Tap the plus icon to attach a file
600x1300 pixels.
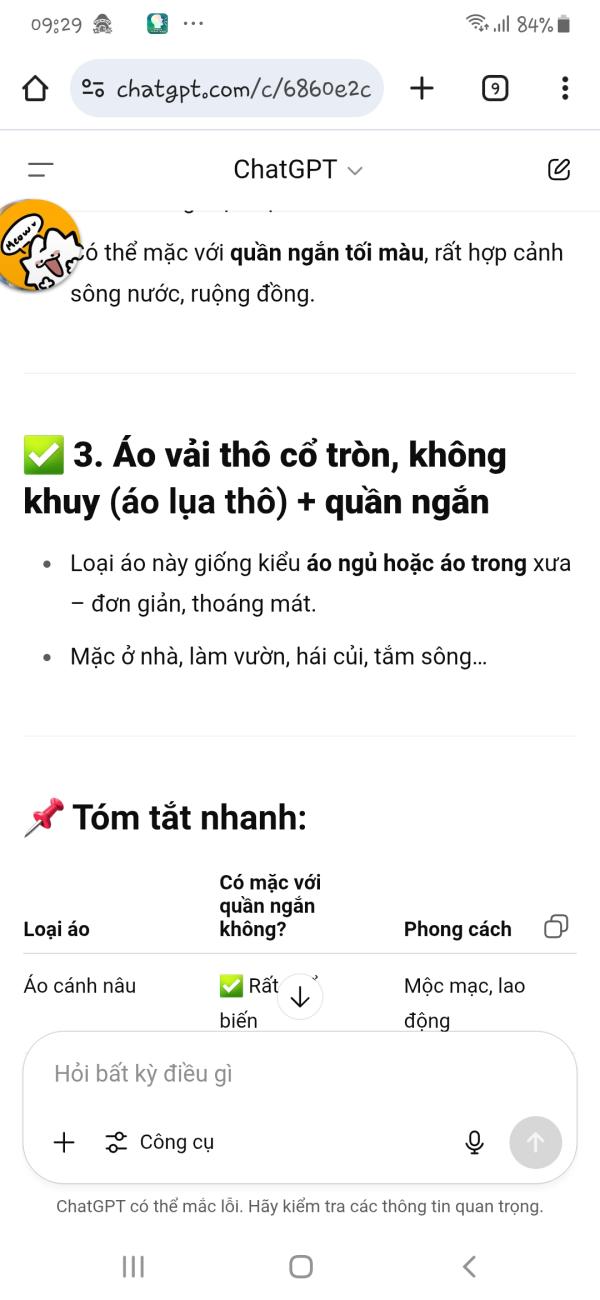[x=64, y=1142]
